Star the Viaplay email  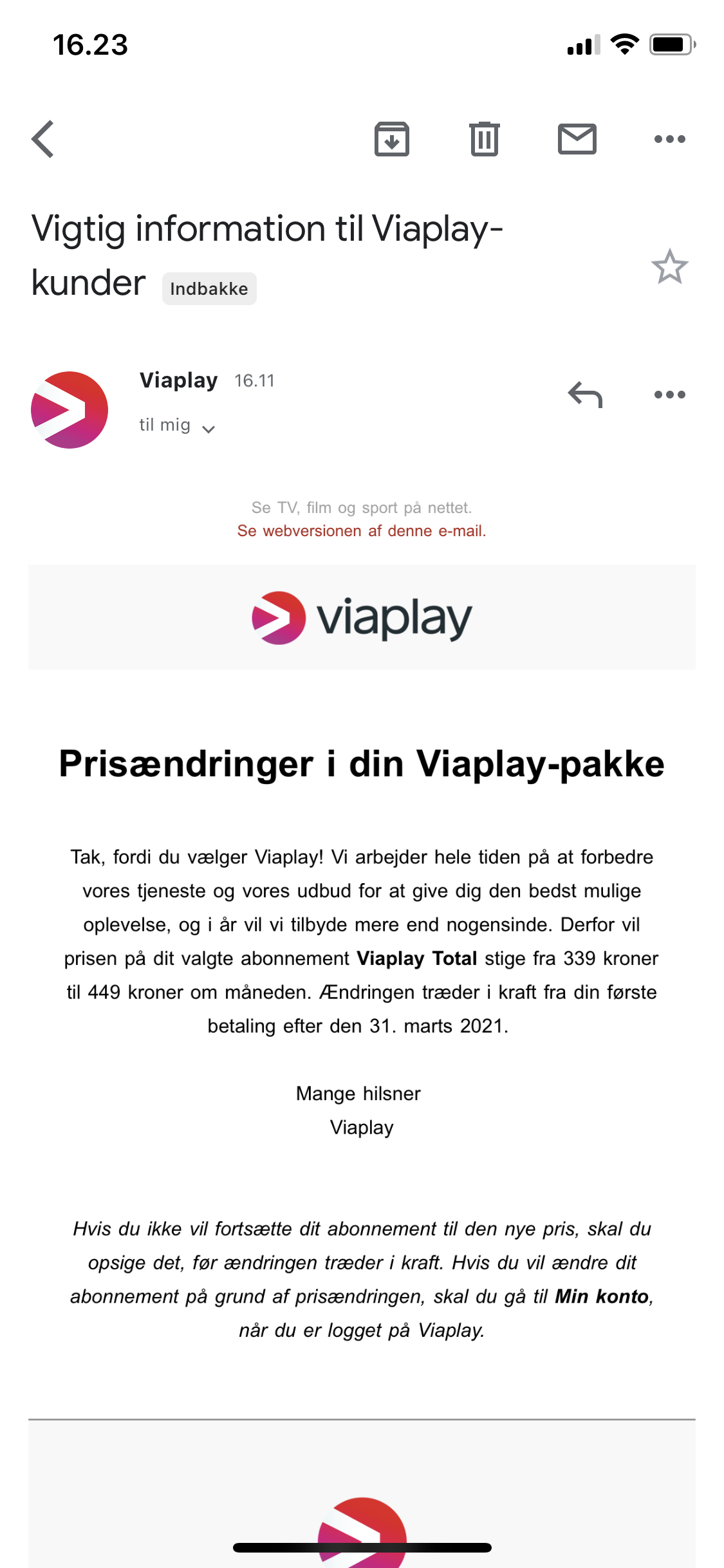tap(669, 267)
